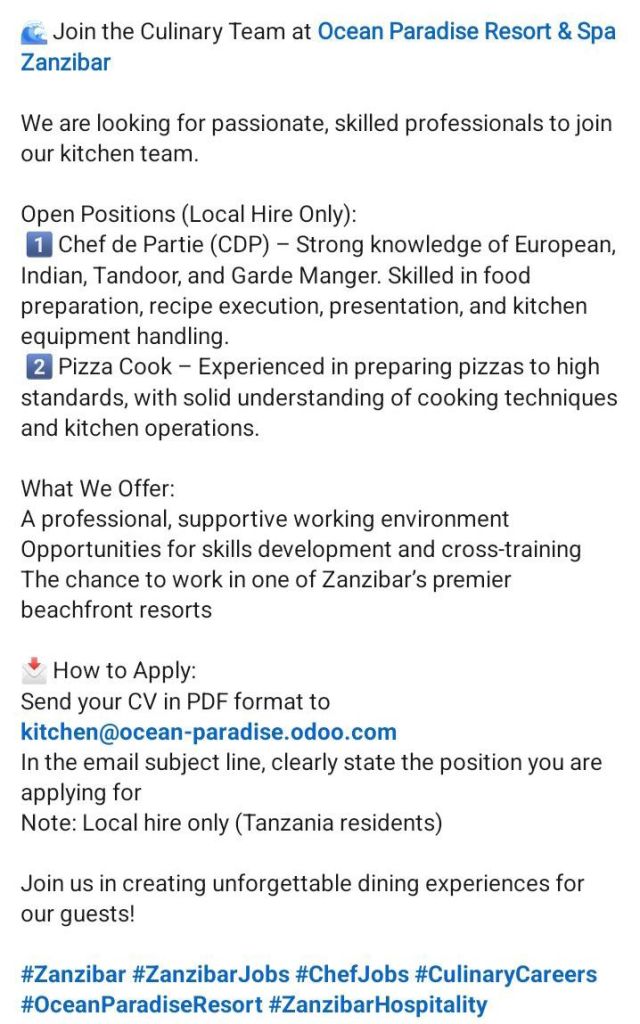Explore the #ZanzibarHospitality hashtag
Screen dimensions: 640x1024
pyautogui.click(x=378, y=1004)
